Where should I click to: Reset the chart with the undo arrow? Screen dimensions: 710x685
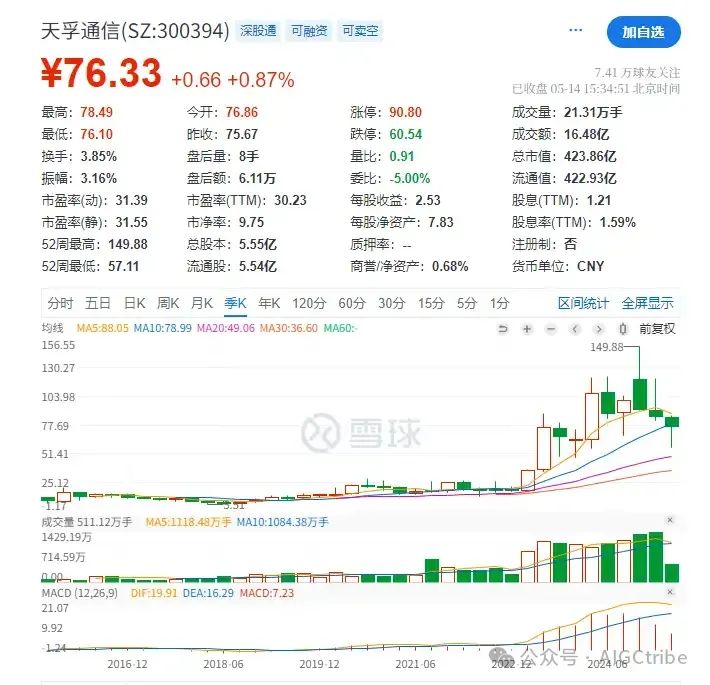pos(503,328)
